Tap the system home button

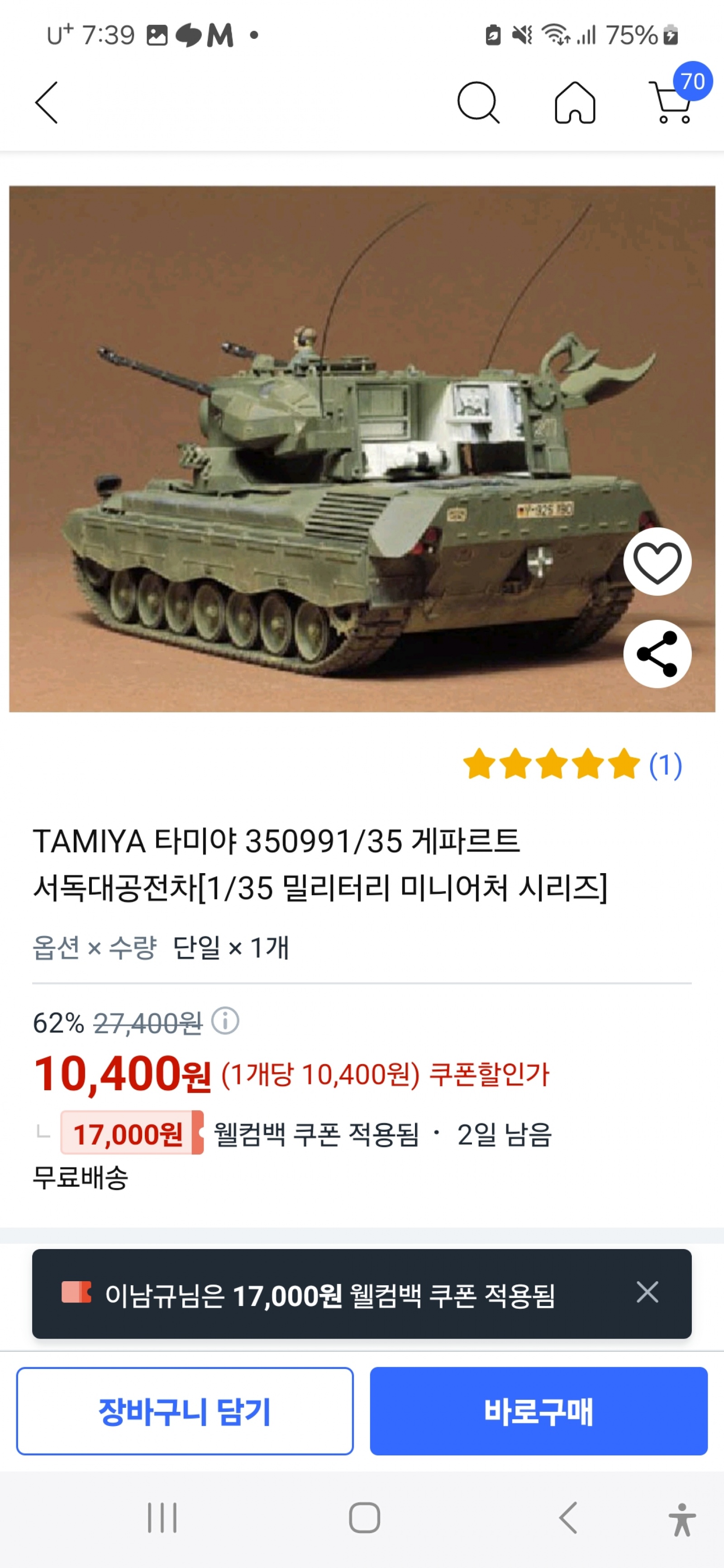364,1517
